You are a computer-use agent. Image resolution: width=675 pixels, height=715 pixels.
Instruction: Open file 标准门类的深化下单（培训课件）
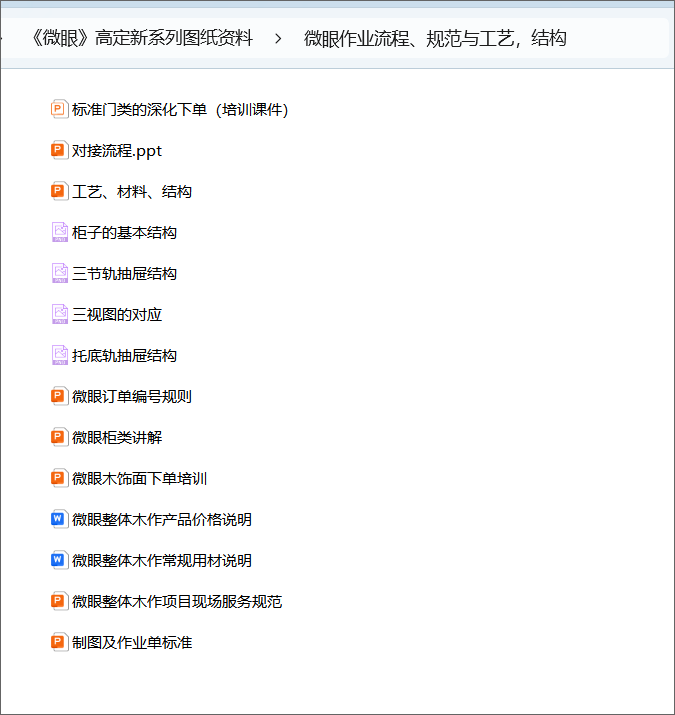tap(180, 110)
